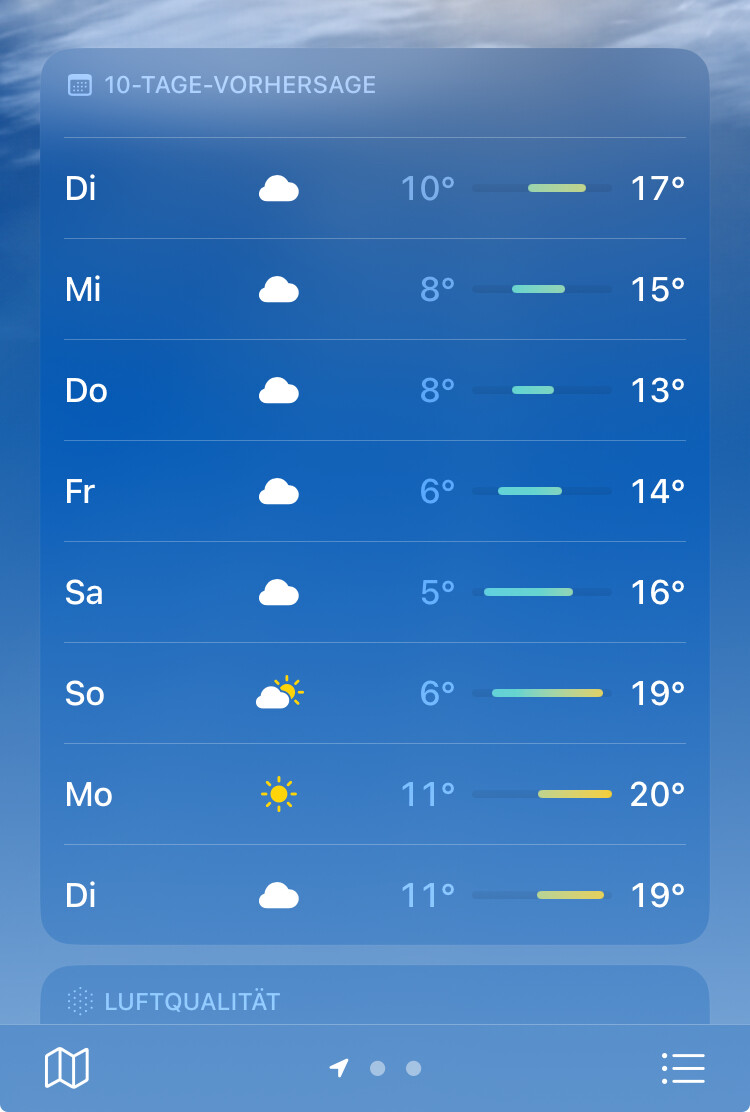
Task: Open the Do forecast row
Action: [375, 391]
